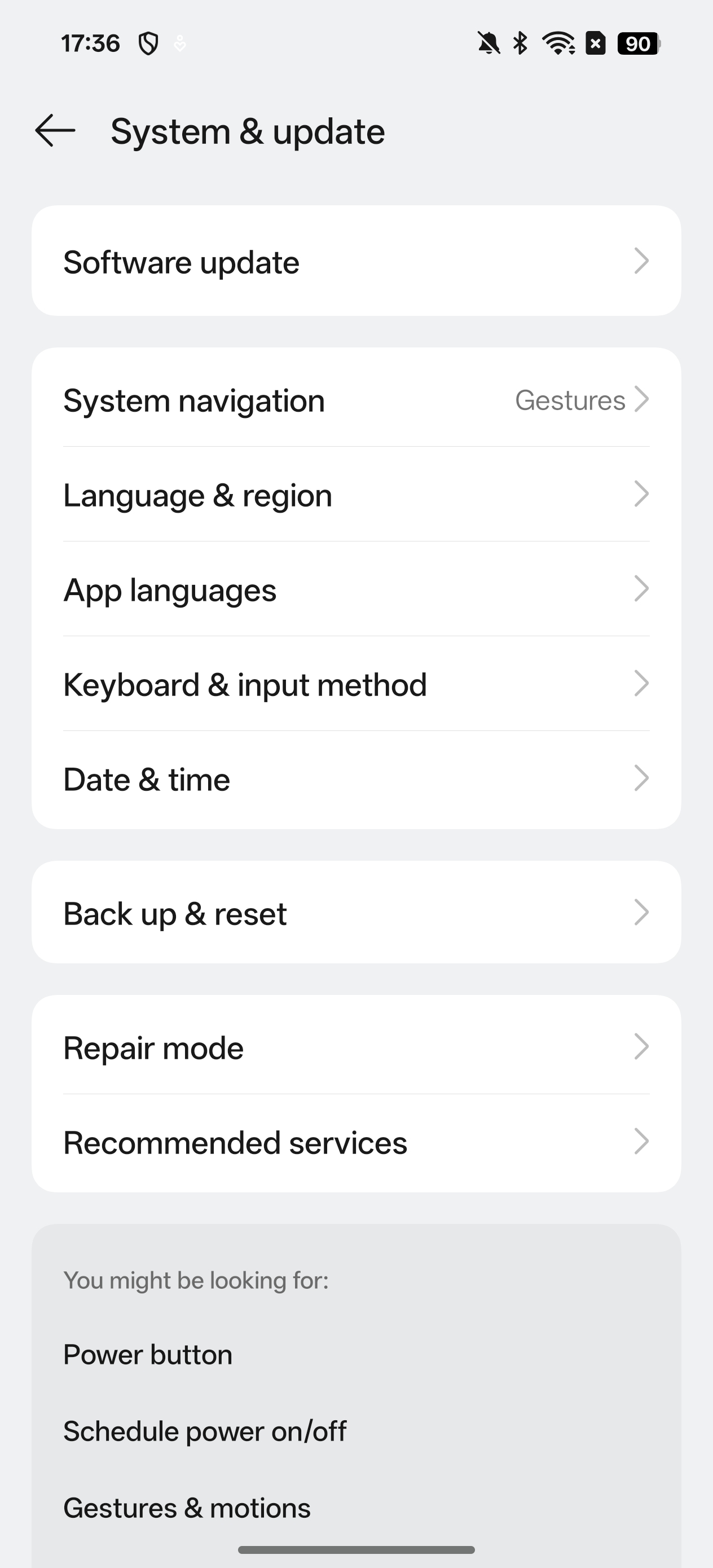Open Keyboard & input method
The width and height of the screenshot is (713, 1568).
click(x=356, y=684)
